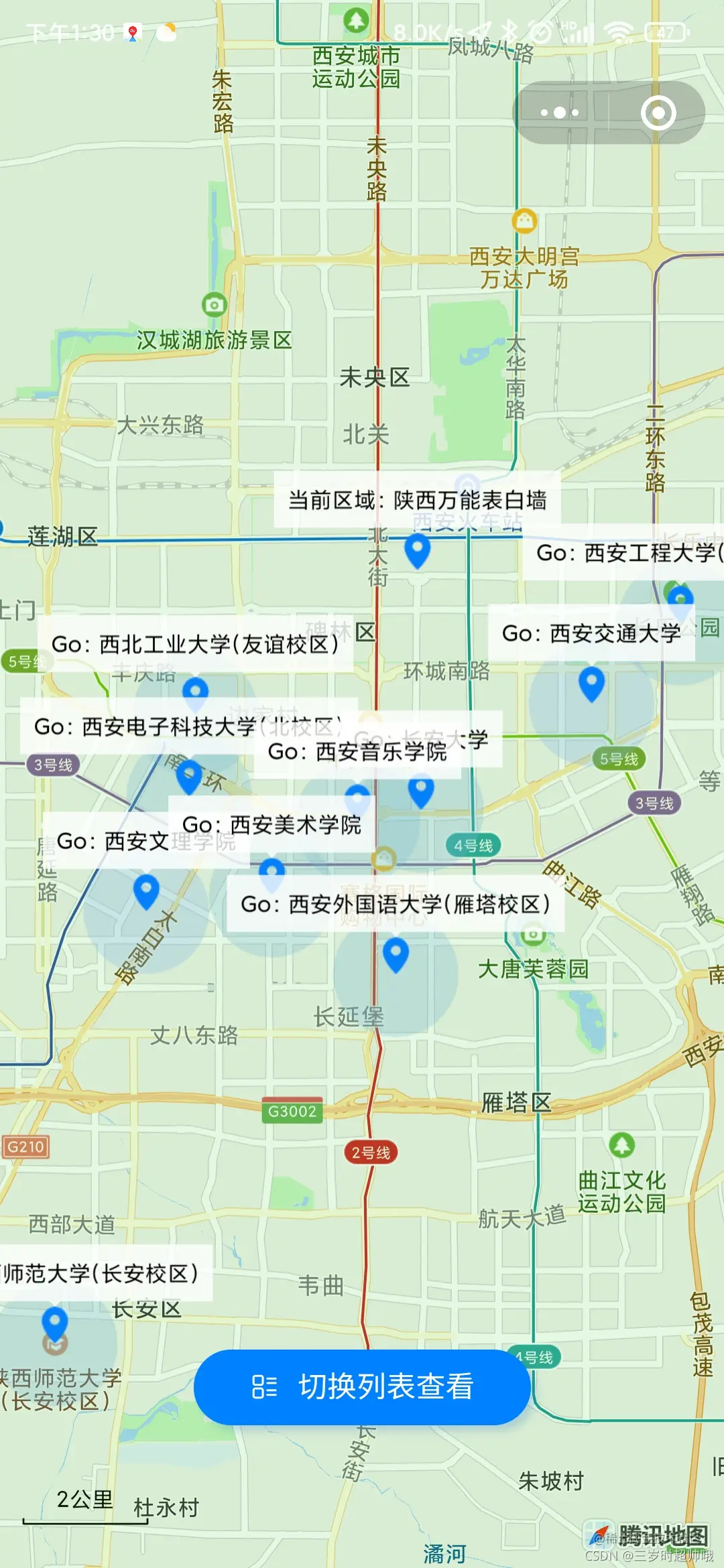The width and height of the screenshot is (724, 1568).
Task: Choose the Go: 西安外国语大学(雁塔校区) callout
Action: point(395,905)
